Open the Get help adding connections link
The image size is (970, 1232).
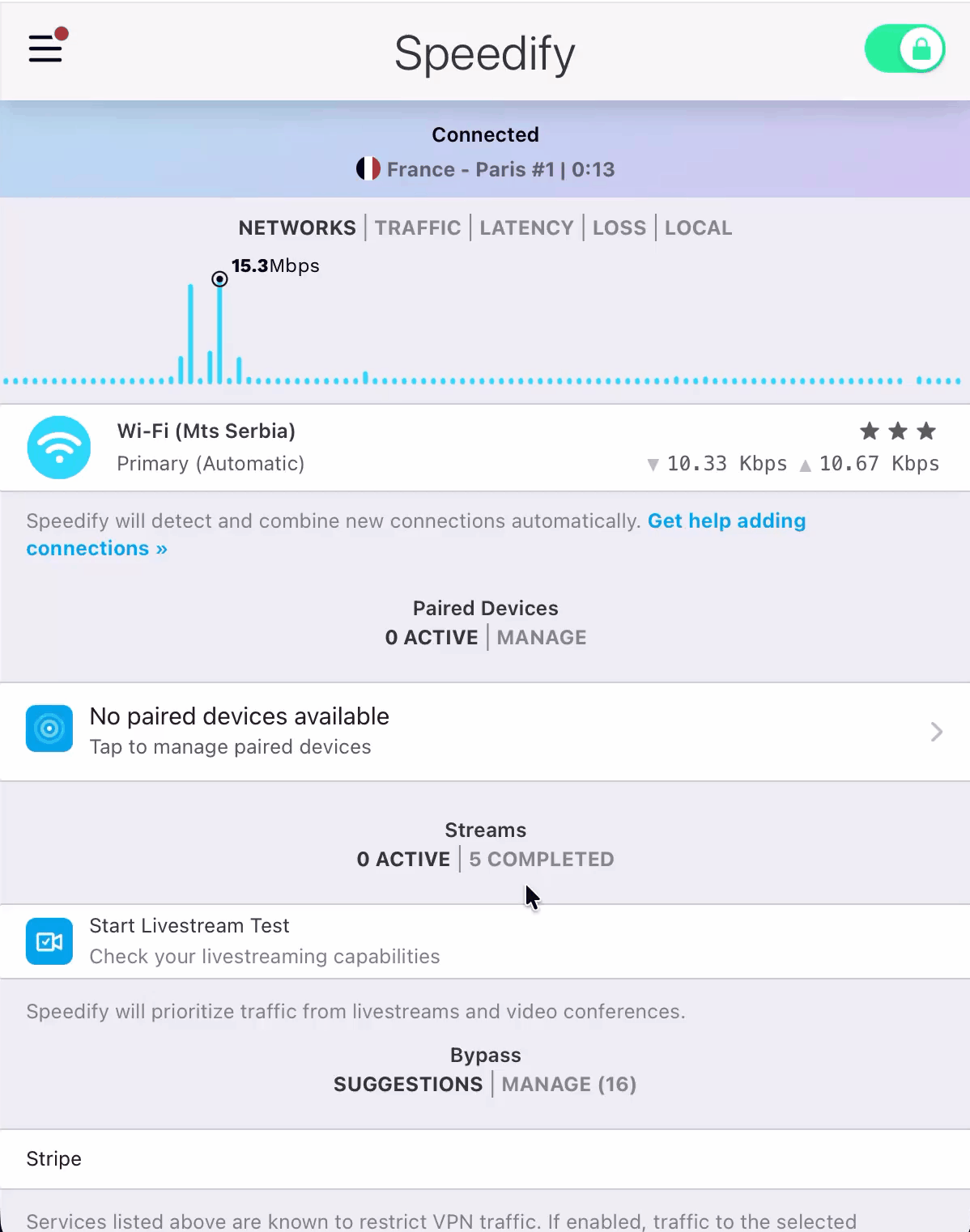725,520
